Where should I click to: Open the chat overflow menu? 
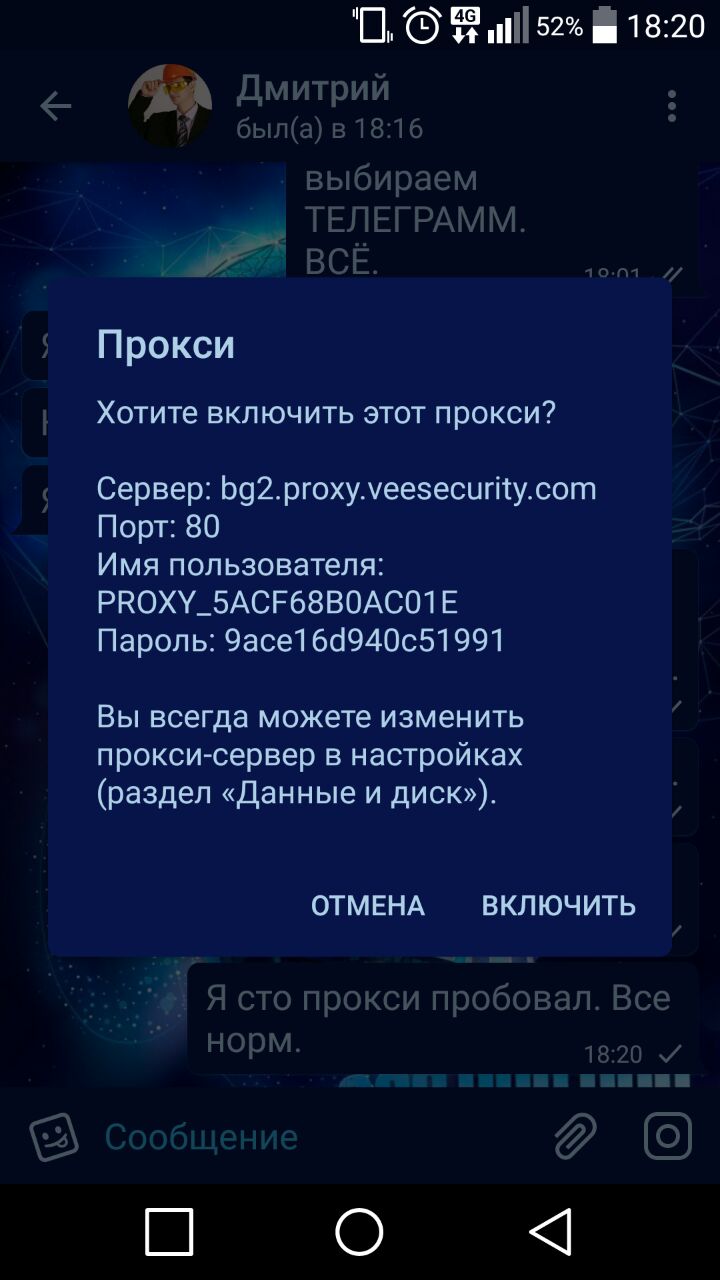pos(672,106)
